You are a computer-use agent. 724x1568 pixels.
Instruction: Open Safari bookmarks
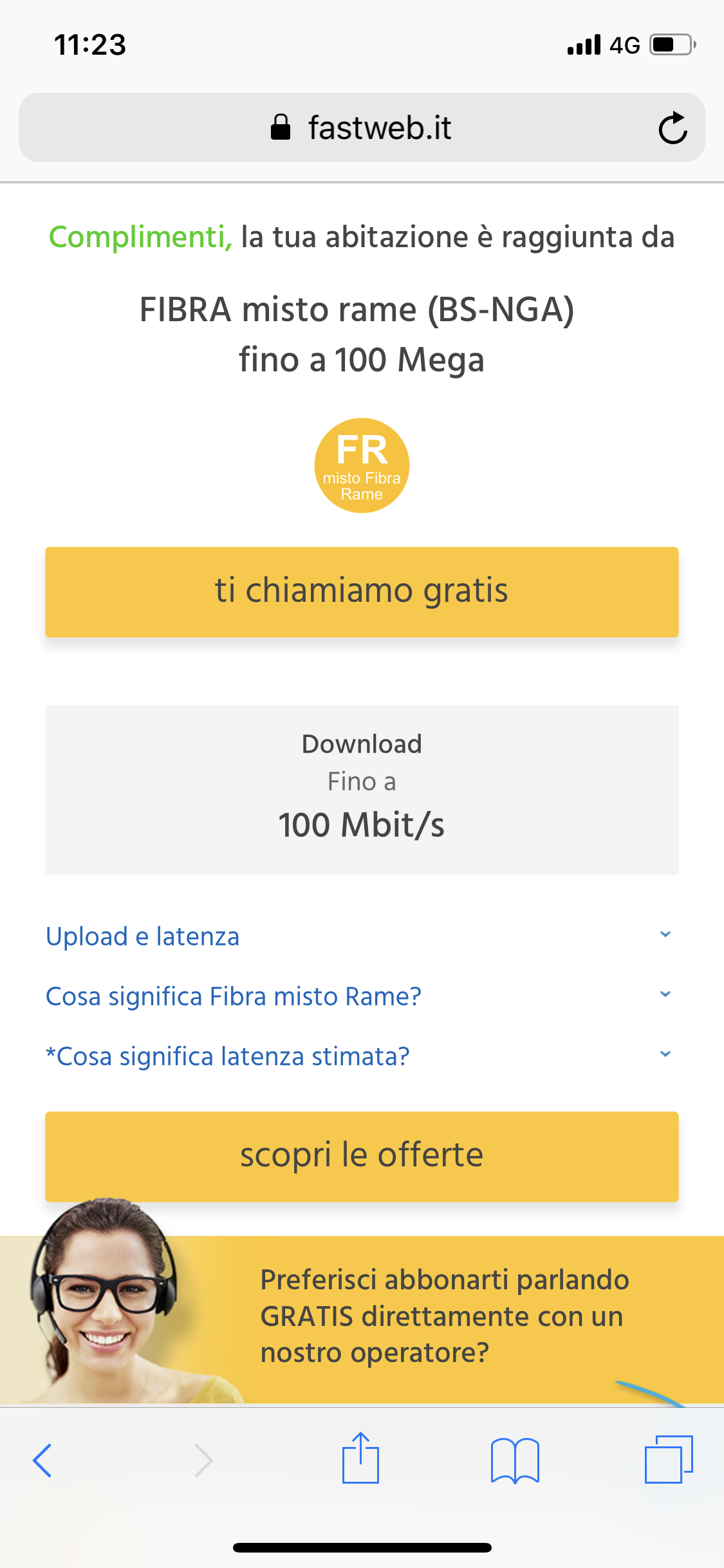pyautogui.click(x=515, y=1460)
